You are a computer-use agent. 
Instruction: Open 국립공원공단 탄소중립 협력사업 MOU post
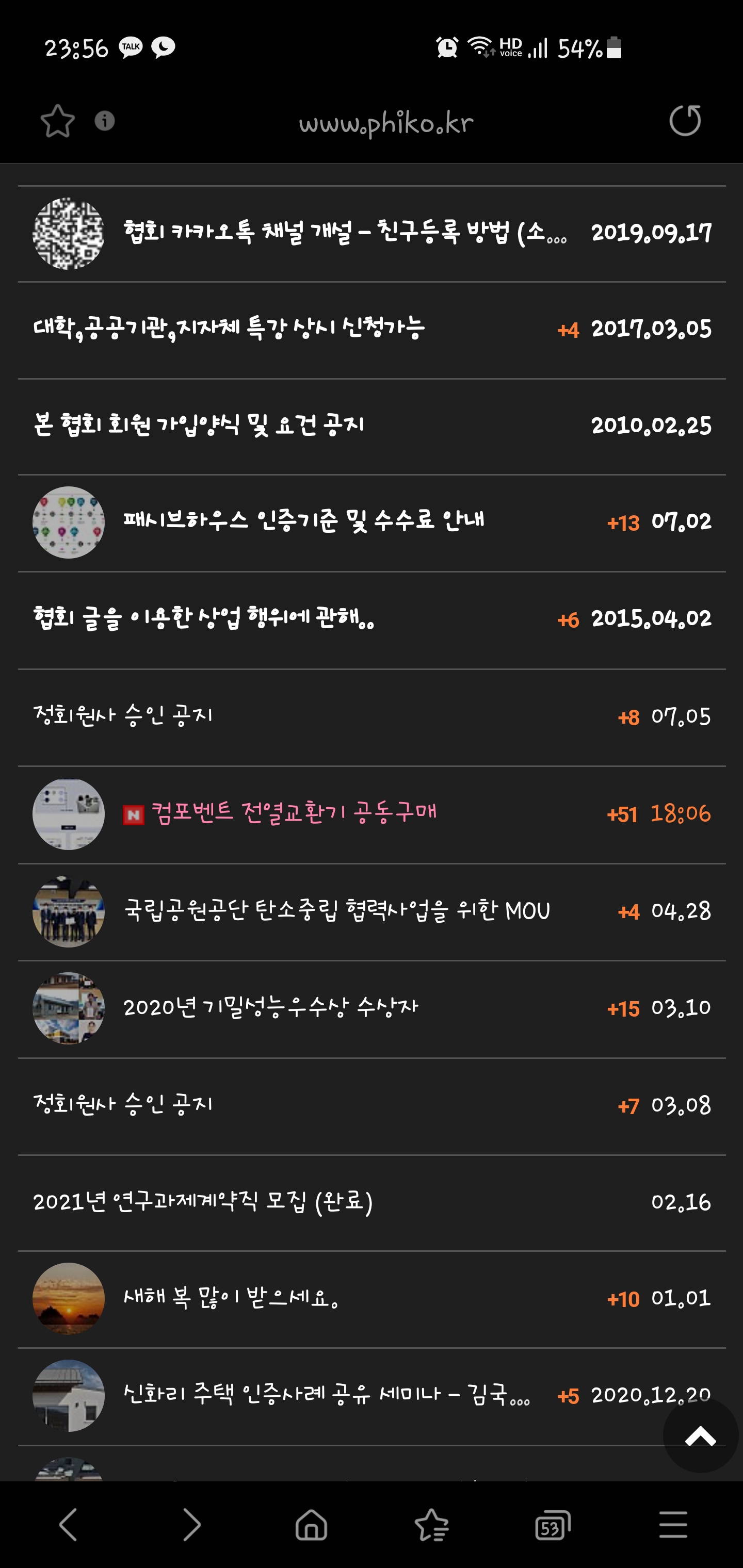336,910
